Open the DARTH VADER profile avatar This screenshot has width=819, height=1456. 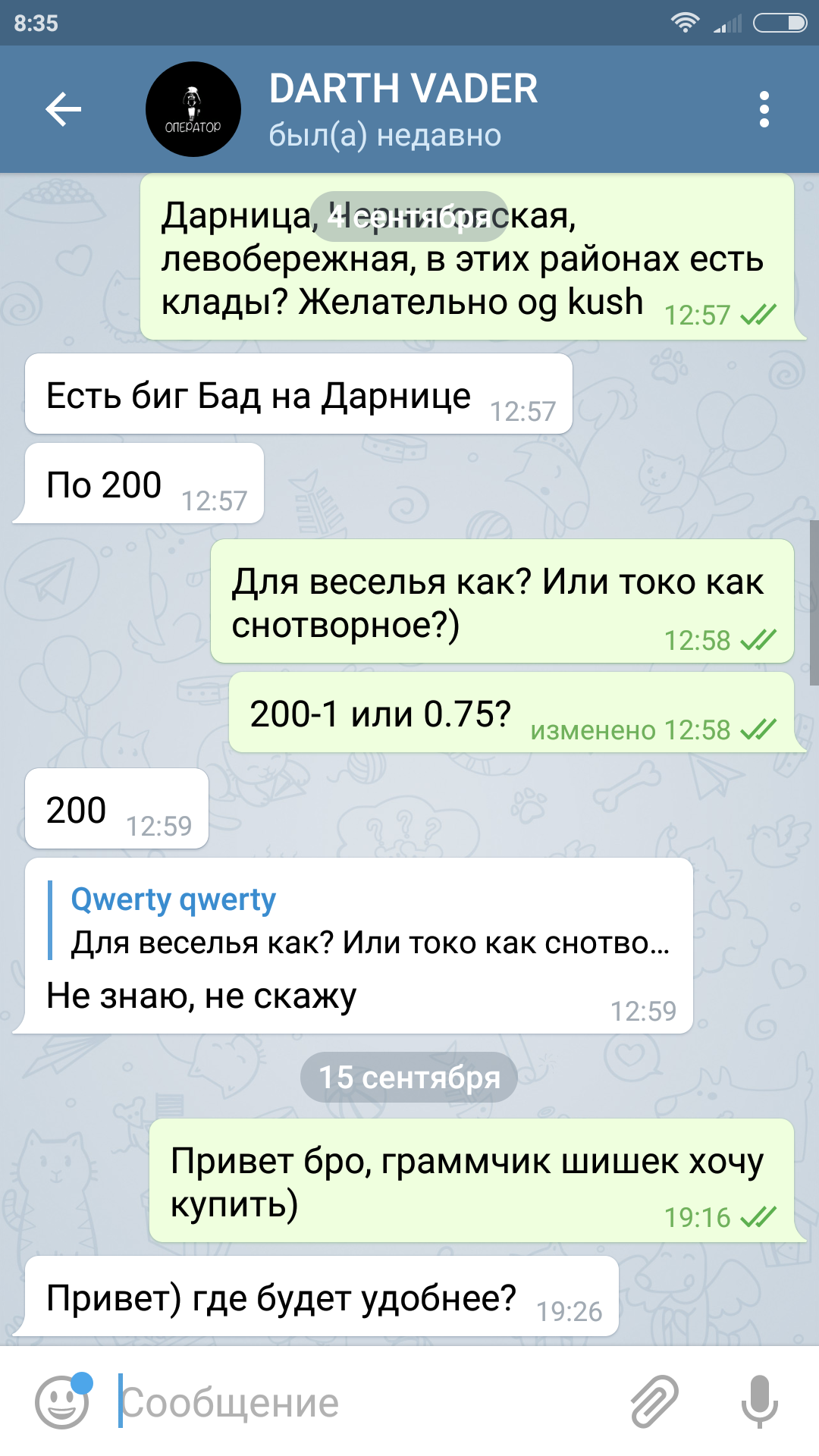pyautogui.click(x=193, y=109)
